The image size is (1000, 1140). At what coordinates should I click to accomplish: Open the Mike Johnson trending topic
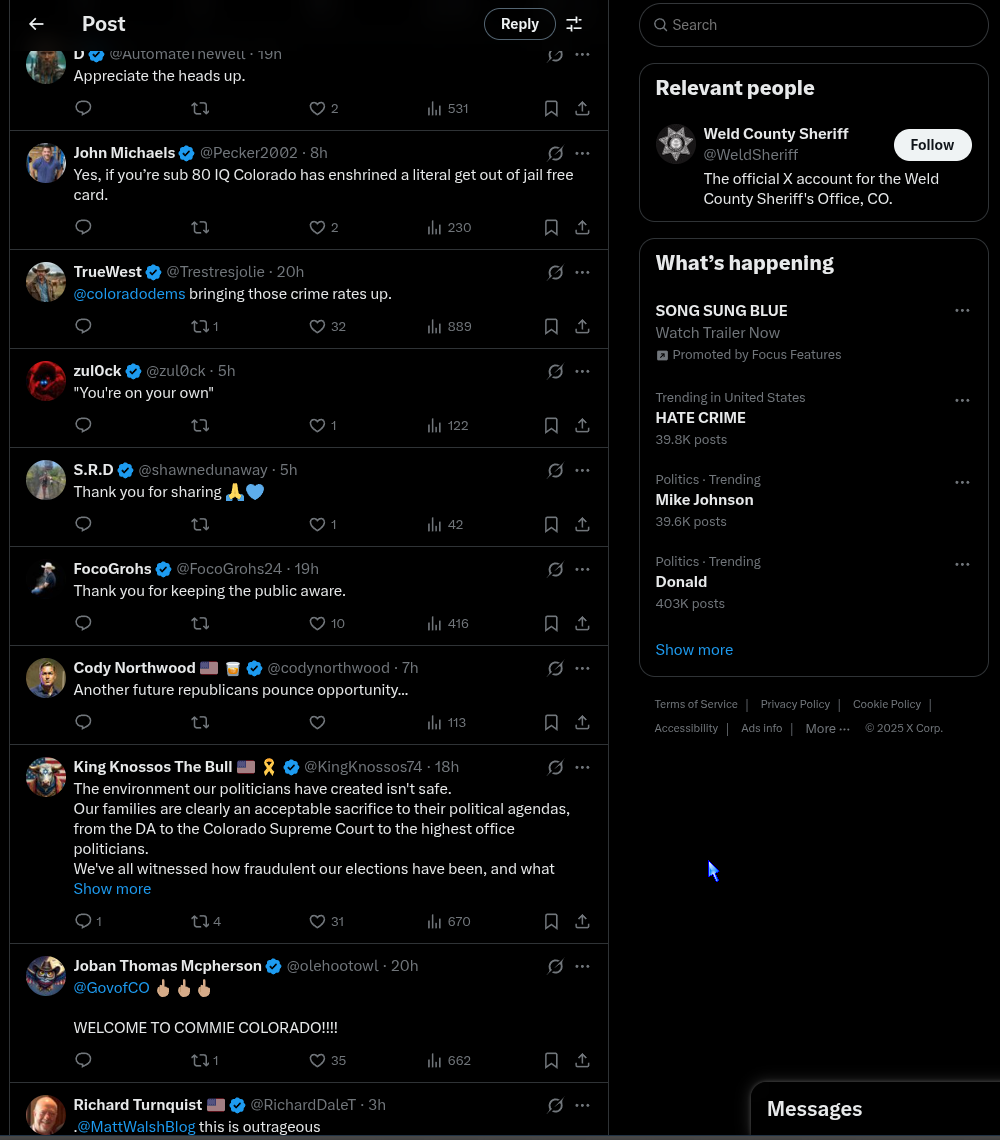(704, 500)
